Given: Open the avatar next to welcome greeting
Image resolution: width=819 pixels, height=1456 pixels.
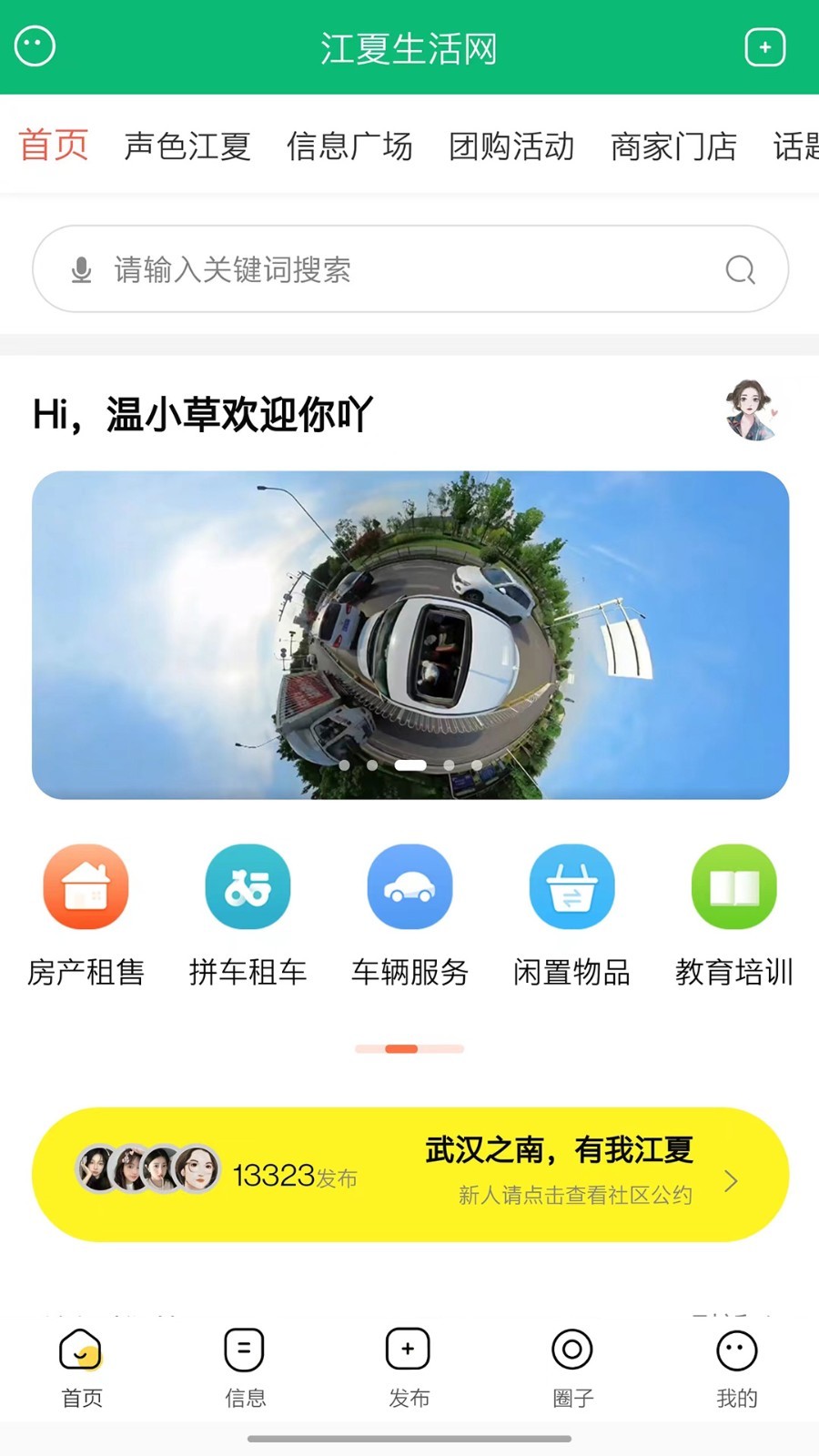Looking at the screenshot, I should tap(752, 410).
